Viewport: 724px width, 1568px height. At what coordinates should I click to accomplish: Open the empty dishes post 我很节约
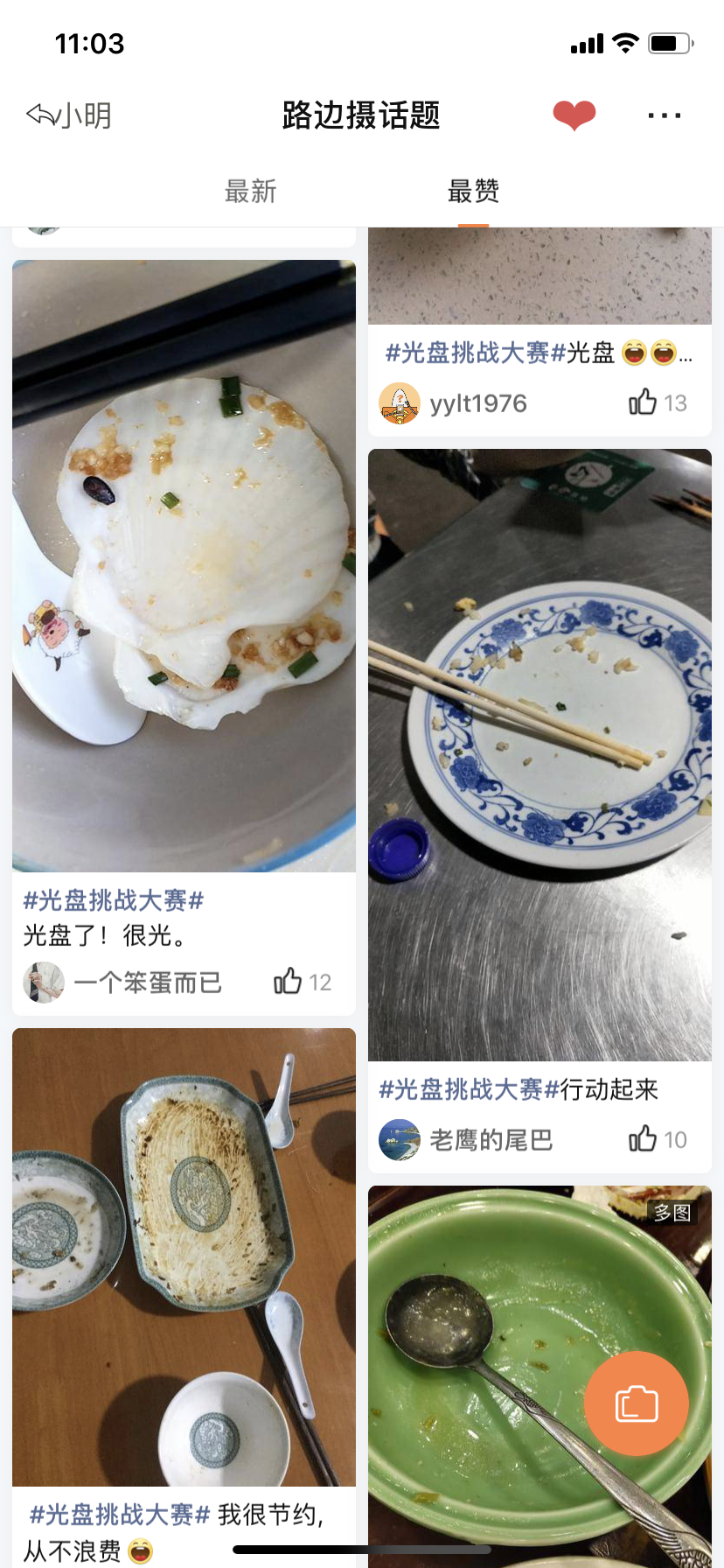(x=184, y=1256)
